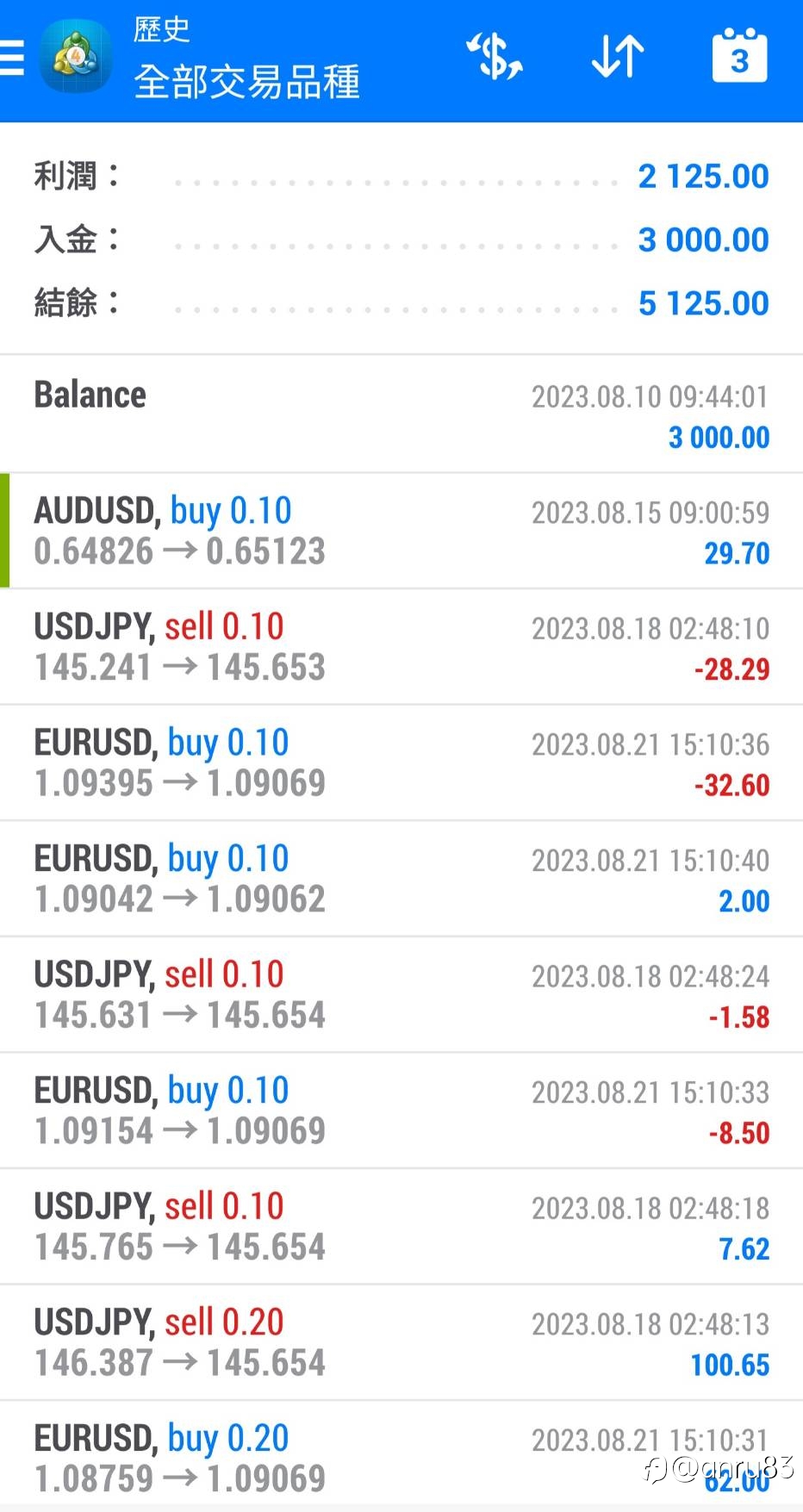Open EURUSD buy trade with 2.00 profit

click(401, 879)
